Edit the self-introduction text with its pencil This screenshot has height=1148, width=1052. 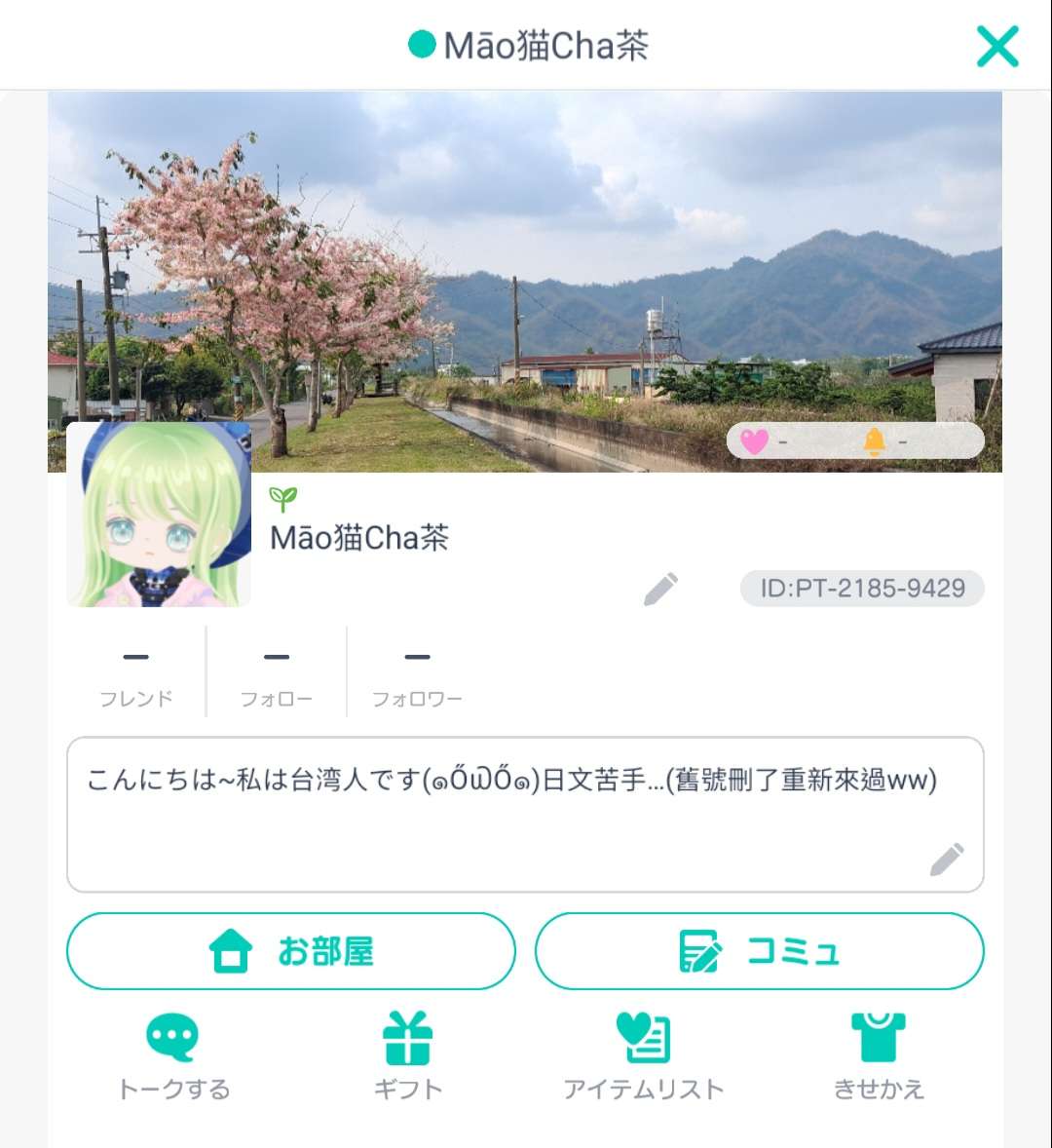(947, 860)
